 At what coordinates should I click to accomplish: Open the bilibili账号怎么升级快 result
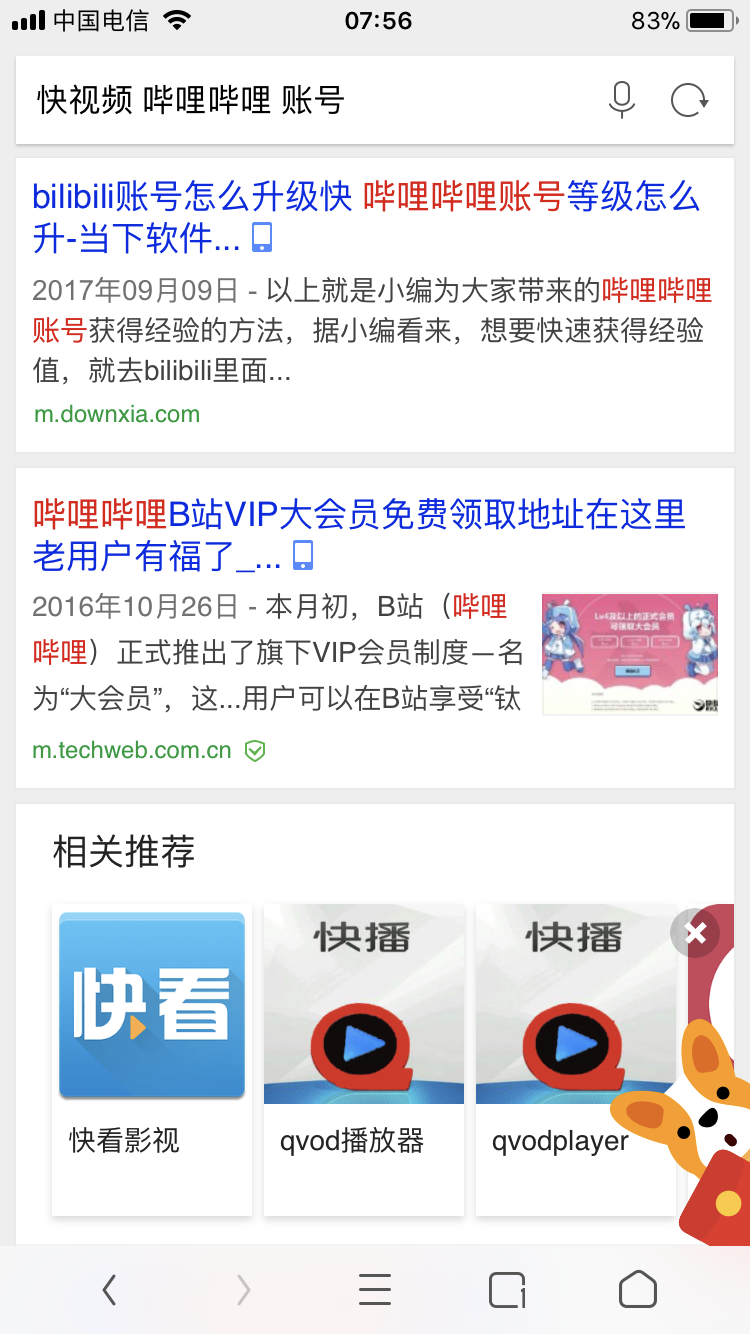pyautogui.click(x=365, y=216)
